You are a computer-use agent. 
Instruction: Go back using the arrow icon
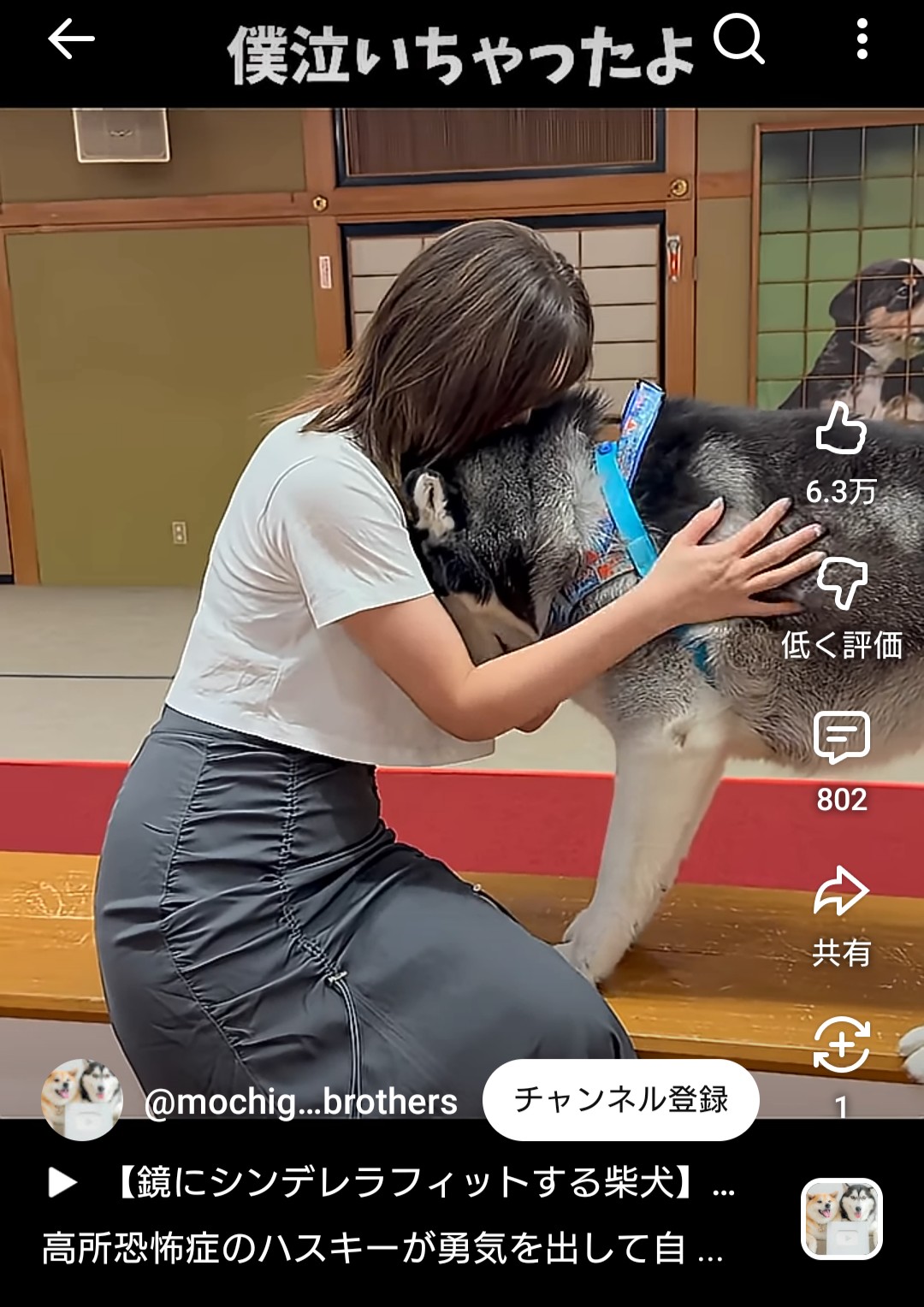pyautogui.click(x=70, y=39)
